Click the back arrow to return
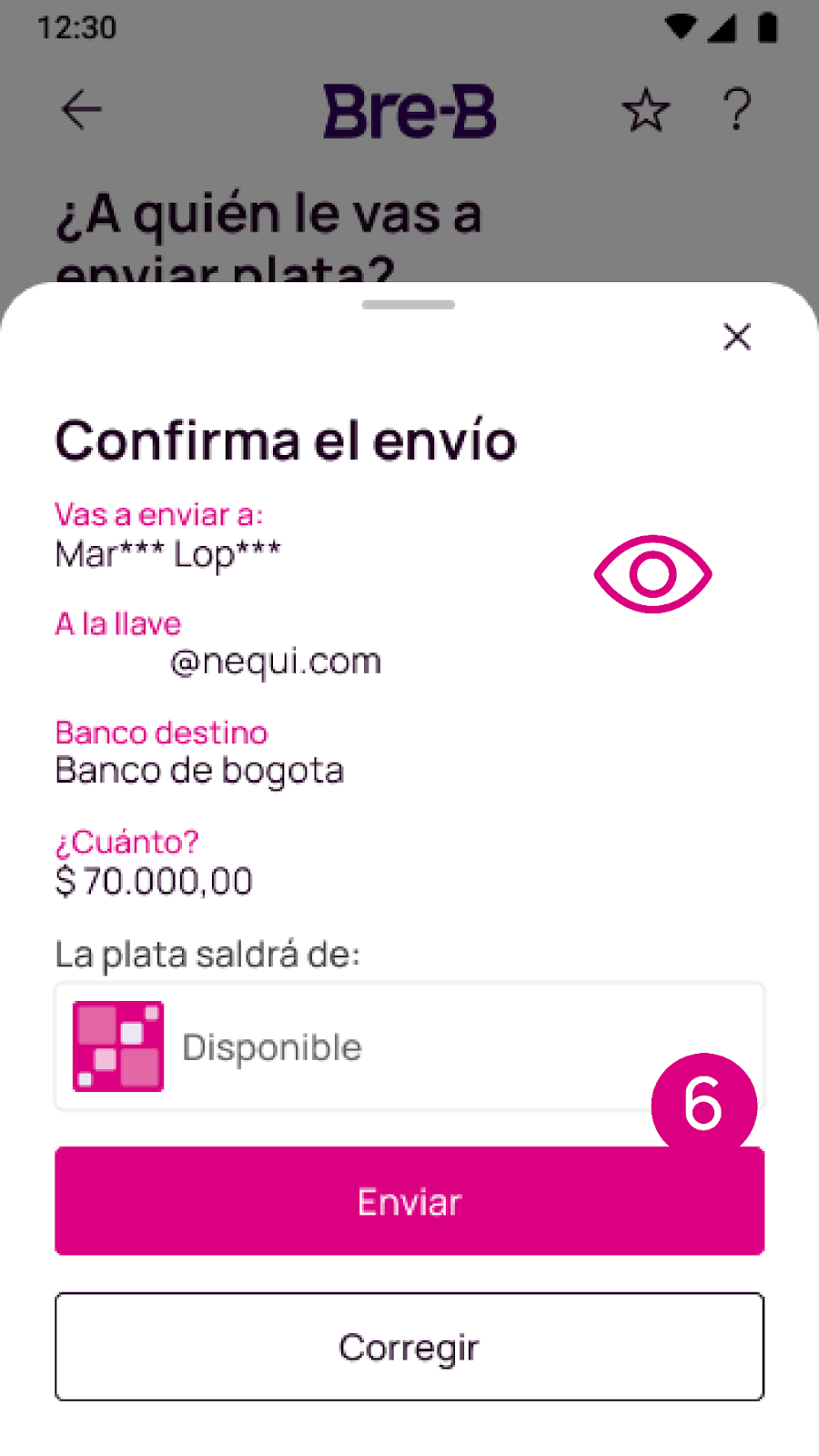The width and height of the screenshot is (819, 1456). point(81,109)
